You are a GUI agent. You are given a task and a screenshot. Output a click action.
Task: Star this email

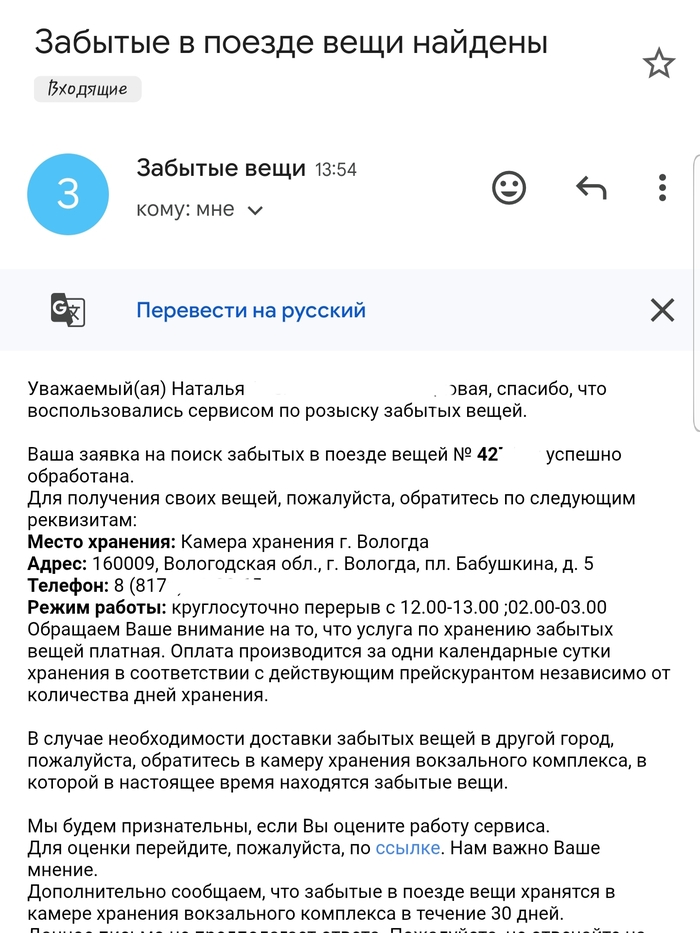click(658, 65)
